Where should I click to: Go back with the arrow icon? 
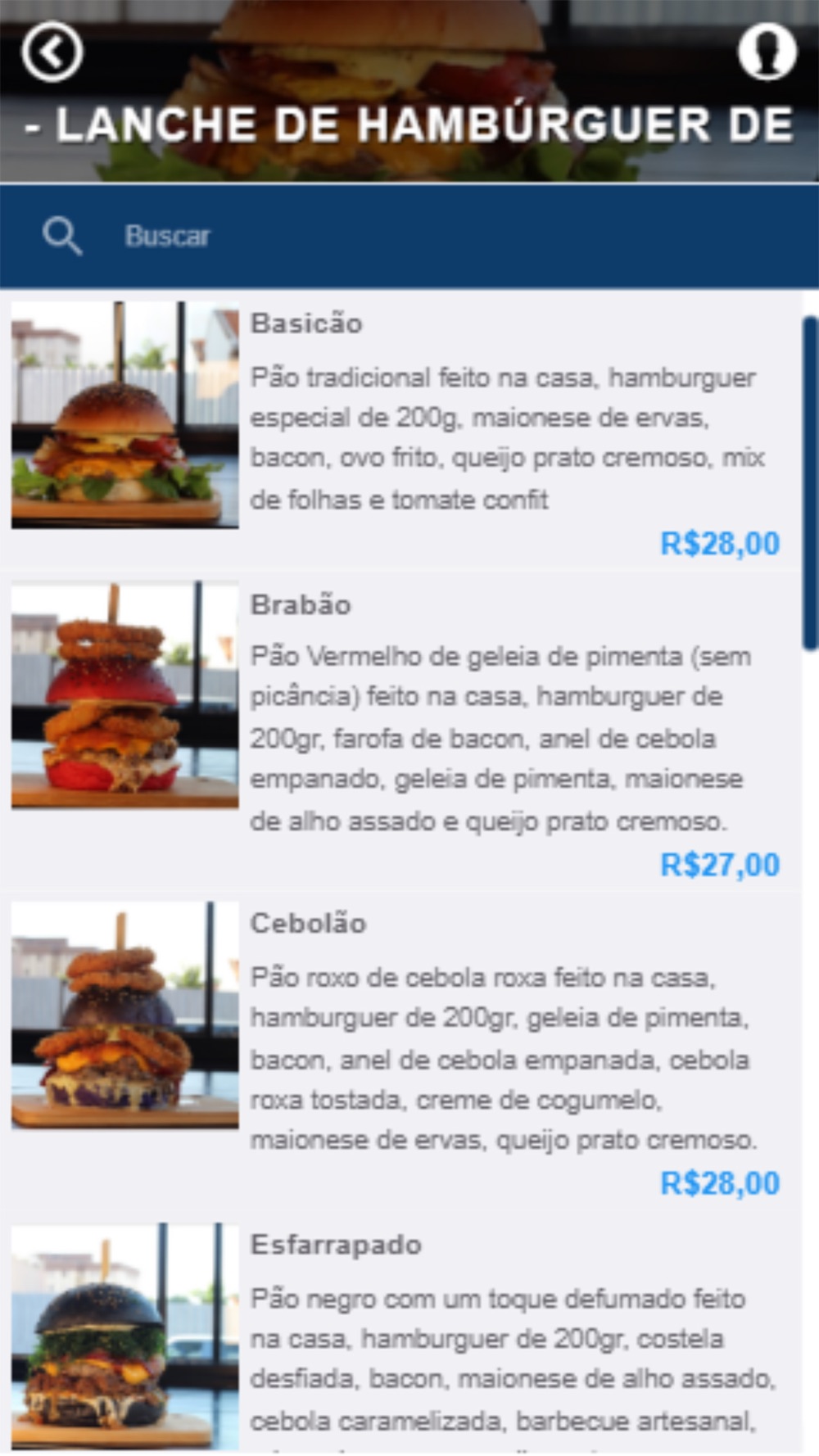click(x=52, y=52)
